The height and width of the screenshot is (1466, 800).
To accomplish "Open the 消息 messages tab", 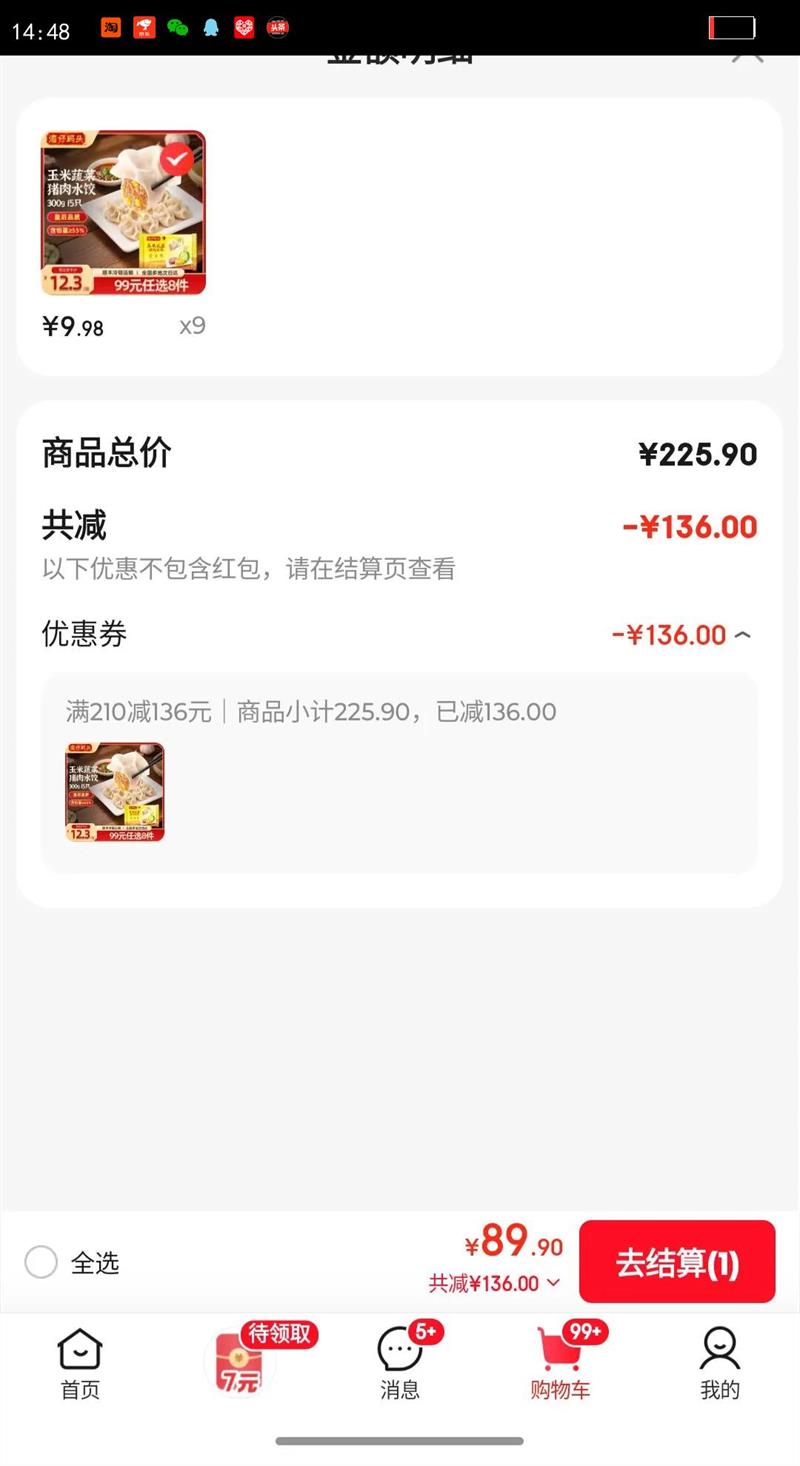I will [x=400, y=1364].
